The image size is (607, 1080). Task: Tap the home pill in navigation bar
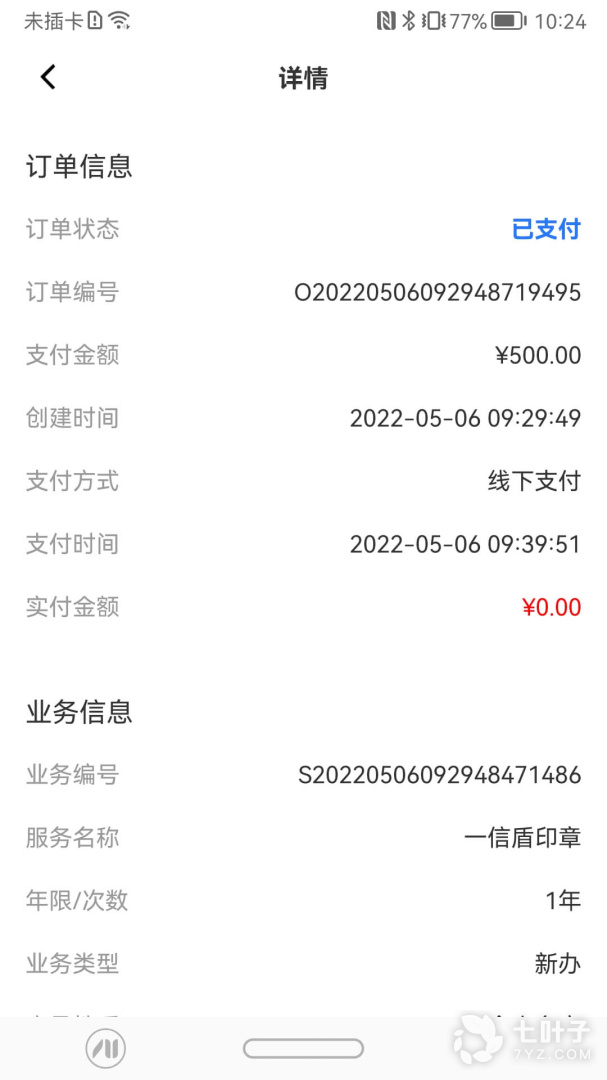point(303,1048)
